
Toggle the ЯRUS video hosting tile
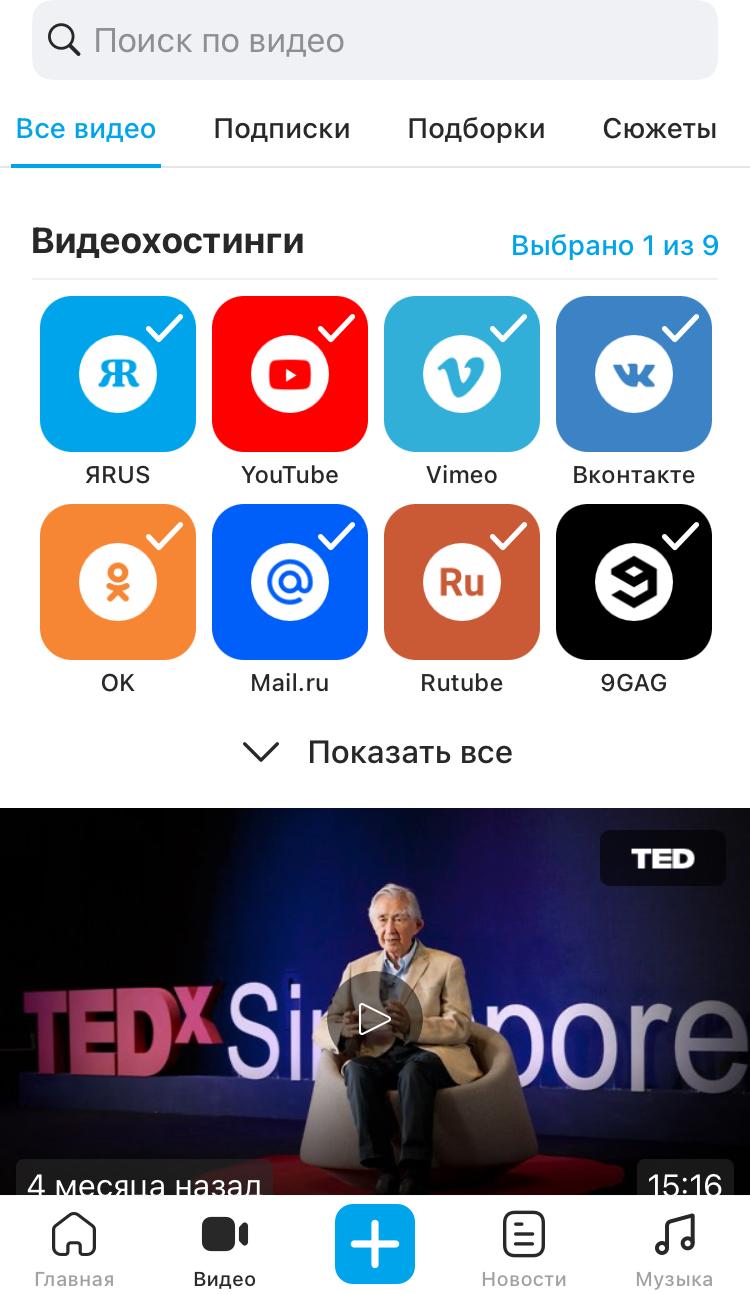pos(118,374)
